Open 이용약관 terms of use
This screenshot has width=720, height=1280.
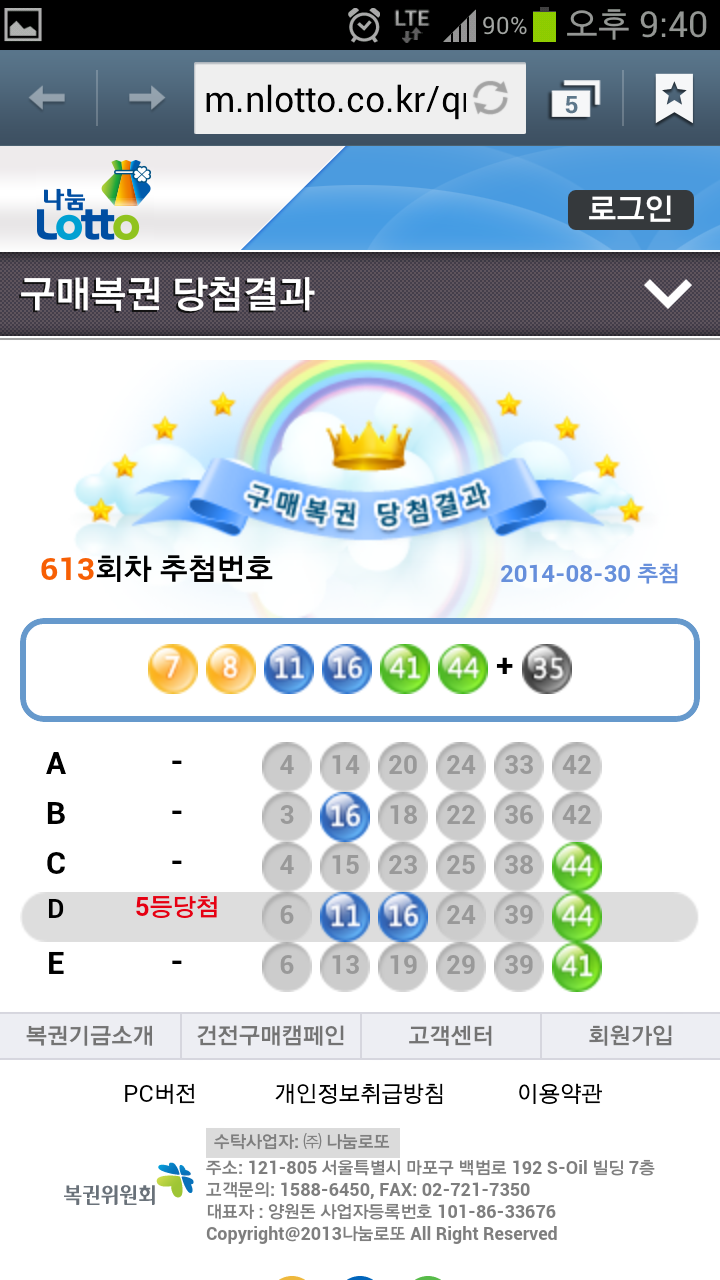coord(560,1093)
